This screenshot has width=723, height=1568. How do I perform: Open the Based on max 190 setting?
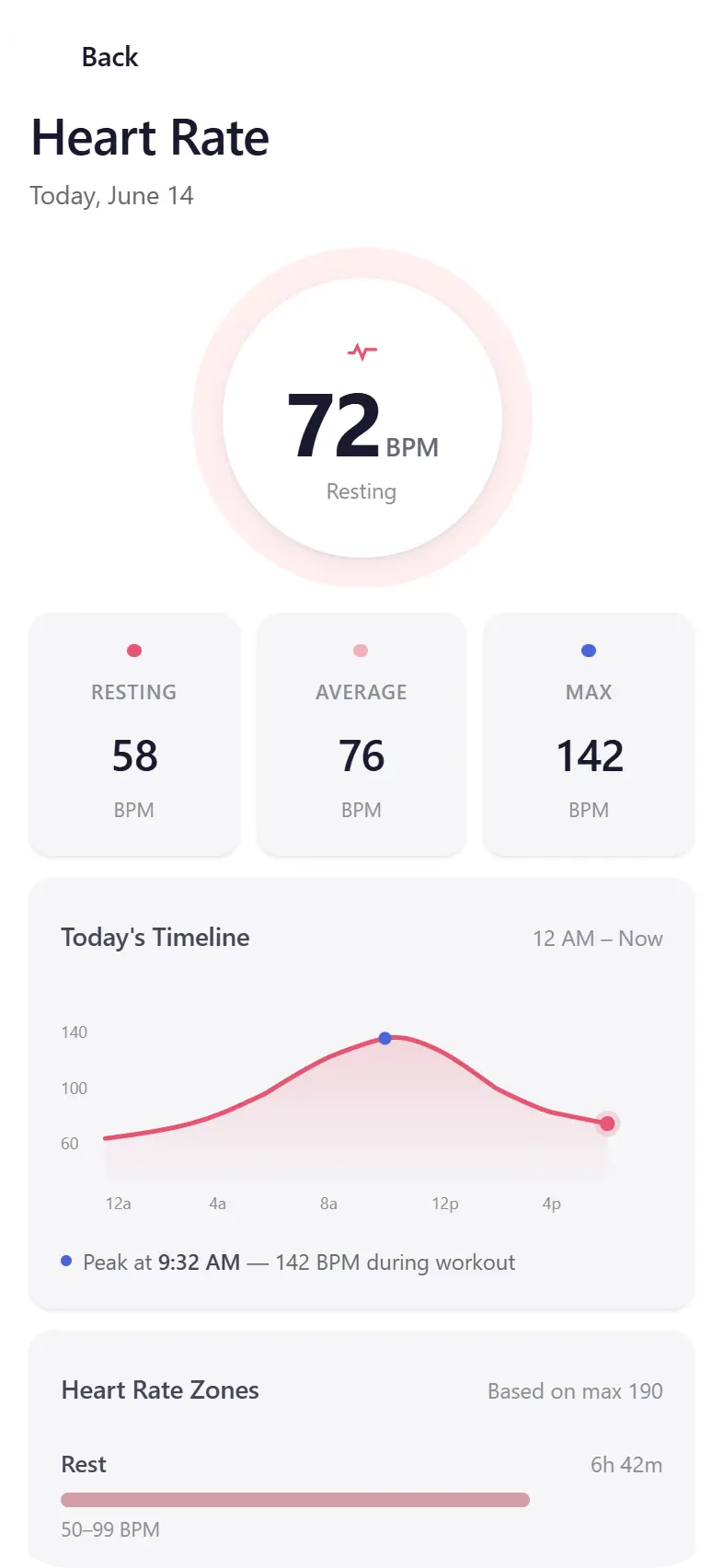574,1391
